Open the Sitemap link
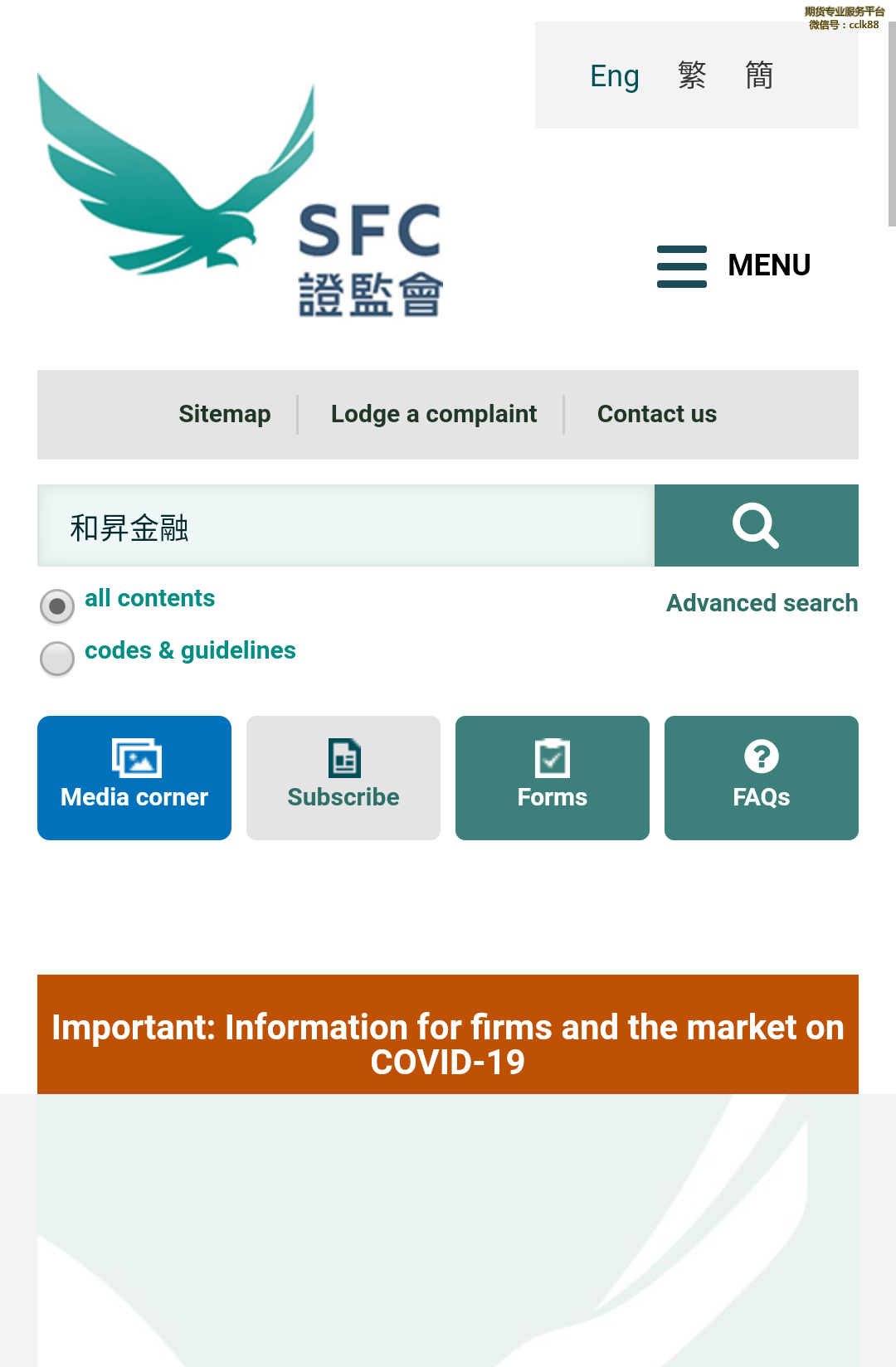 click(225, 414)
